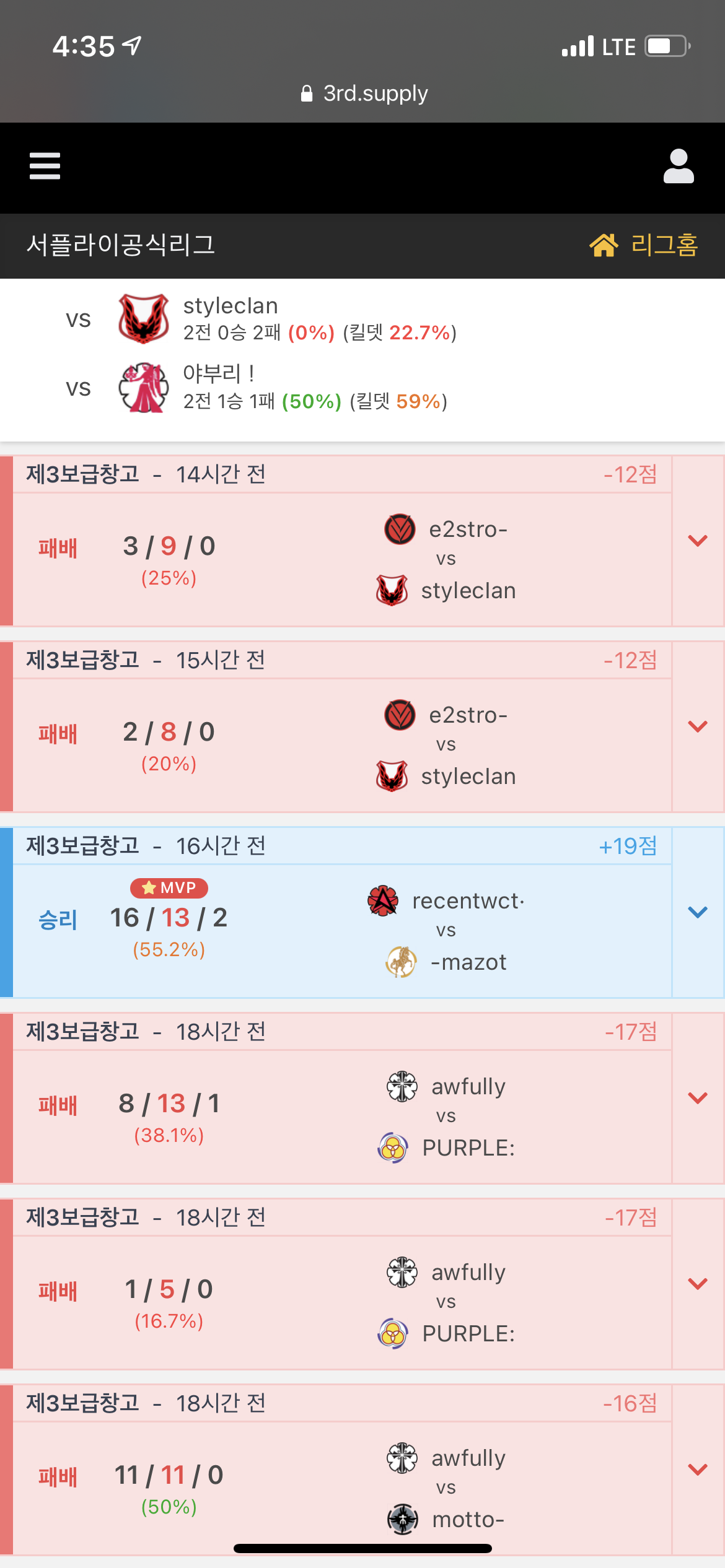Expand the 14시간 전 match details
725x1568 pixels.
point(698,541)
